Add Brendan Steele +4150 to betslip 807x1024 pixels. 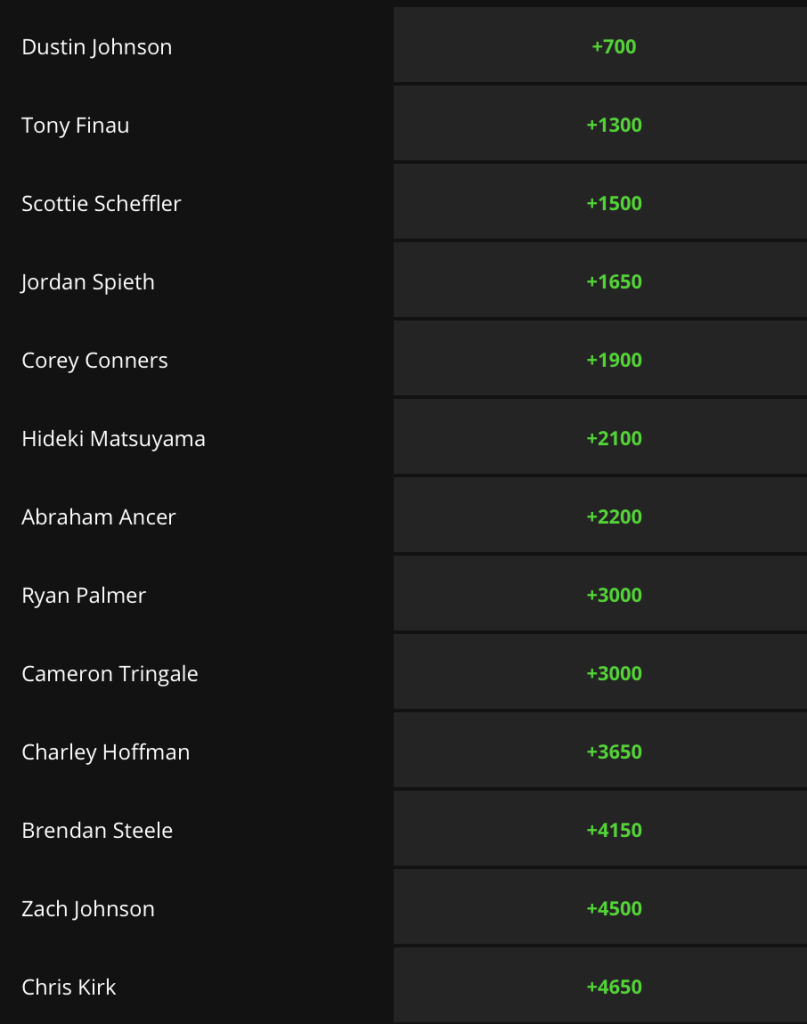(x=613, y=830)
